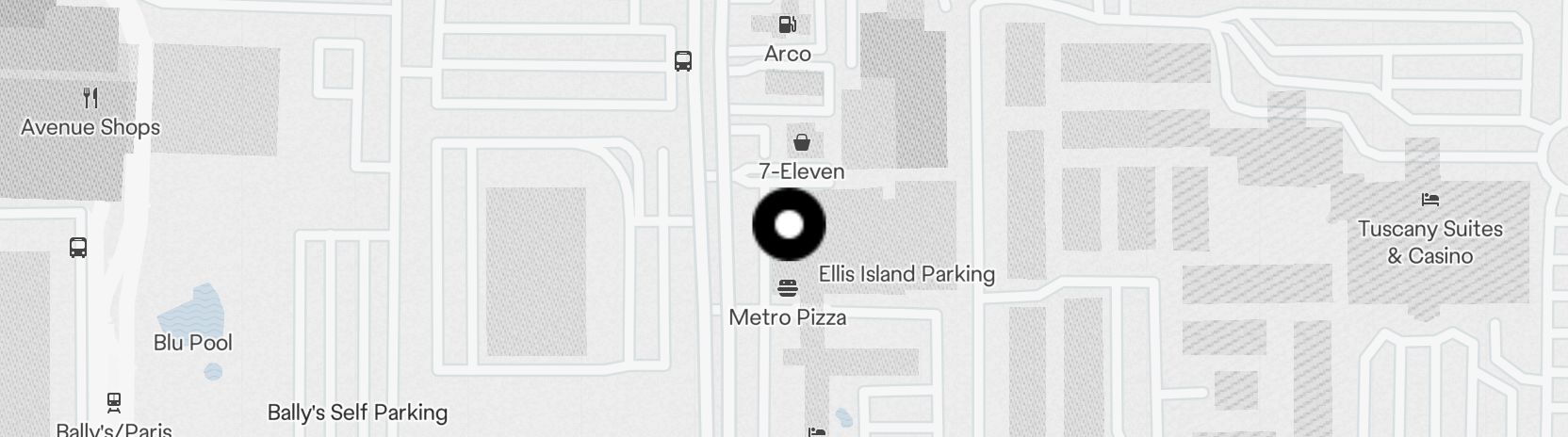This screenshot has height=437, width=1568.
Task: Select the 7-Eleven store marker
Action: [801, 143]
